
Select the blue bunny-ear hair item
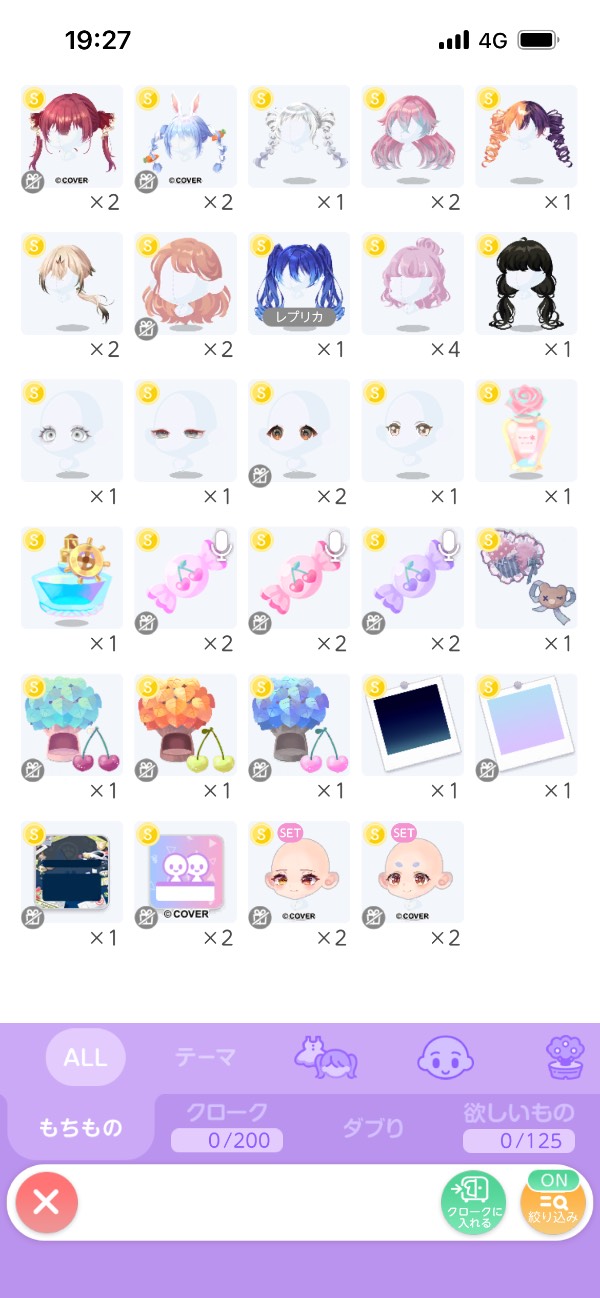click(x=185, y=137)
